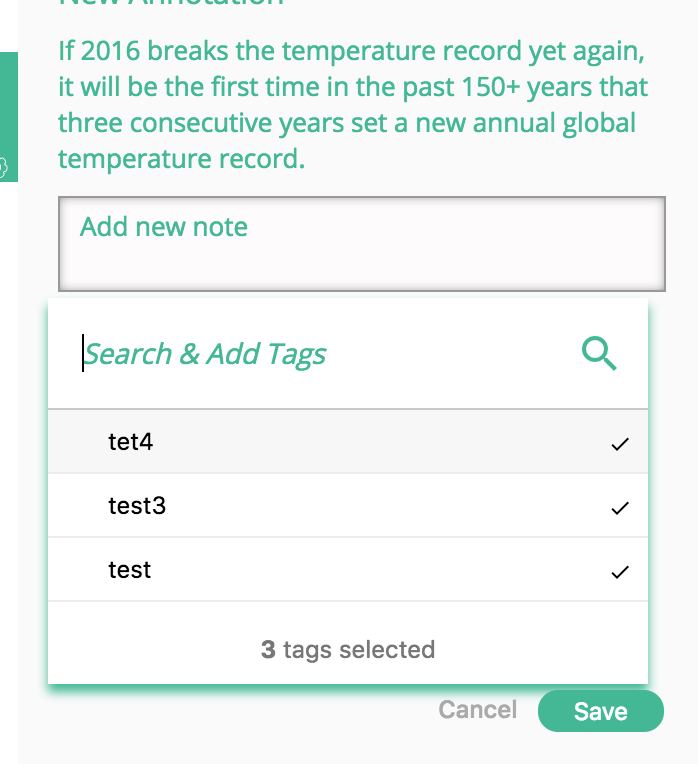
Task: Deselect the tet4 tag
Action: (x=348, y=441)
